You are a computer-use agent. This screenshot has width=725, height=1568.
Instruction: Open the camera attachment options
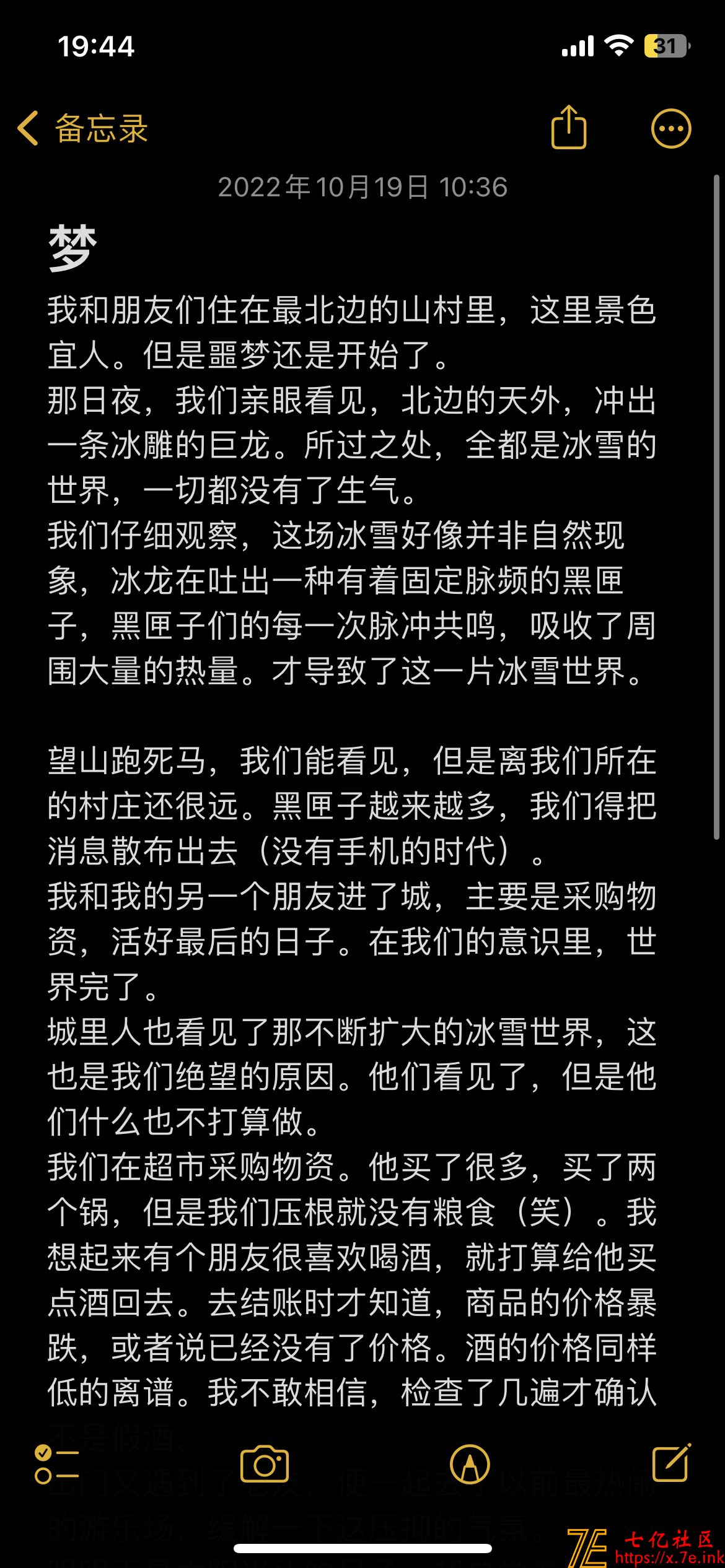(x=265, y=1464)
